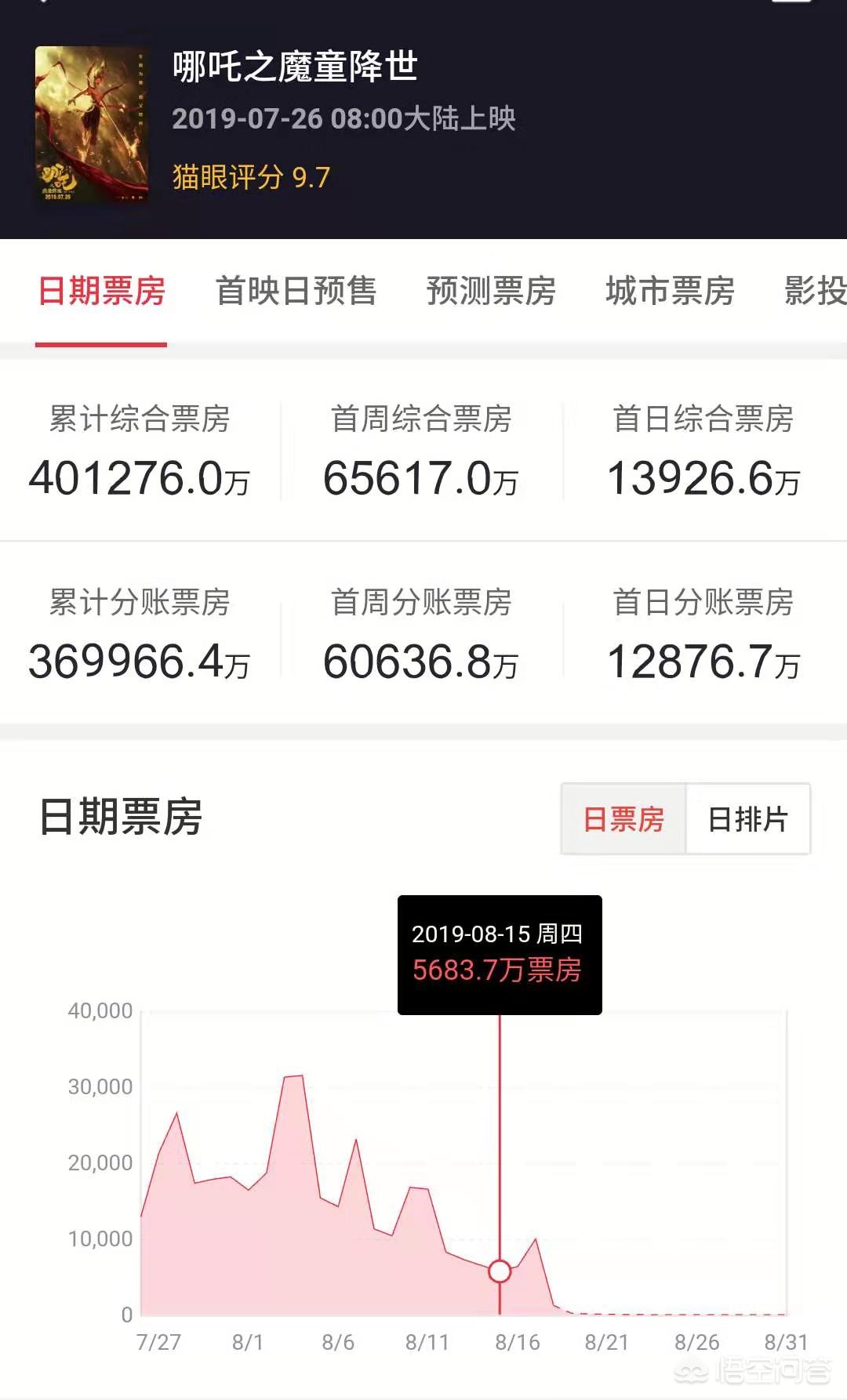Switch to the 首映日预售 tab
Image resolution: width=847 pixels, height=1400 pixels.
point(296,291)
